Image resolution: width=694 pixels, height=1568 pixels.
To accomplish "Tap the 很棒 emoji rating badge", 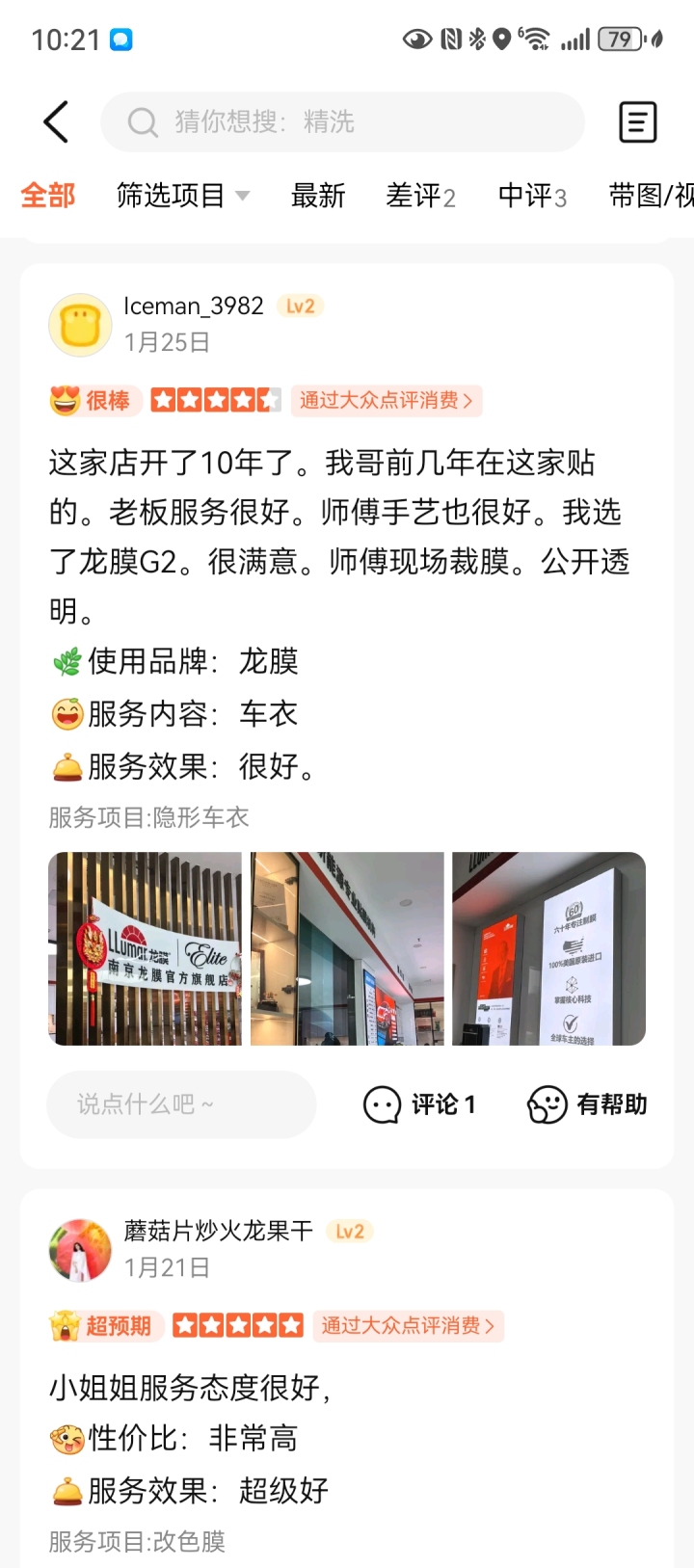I will tap(93, 401).
